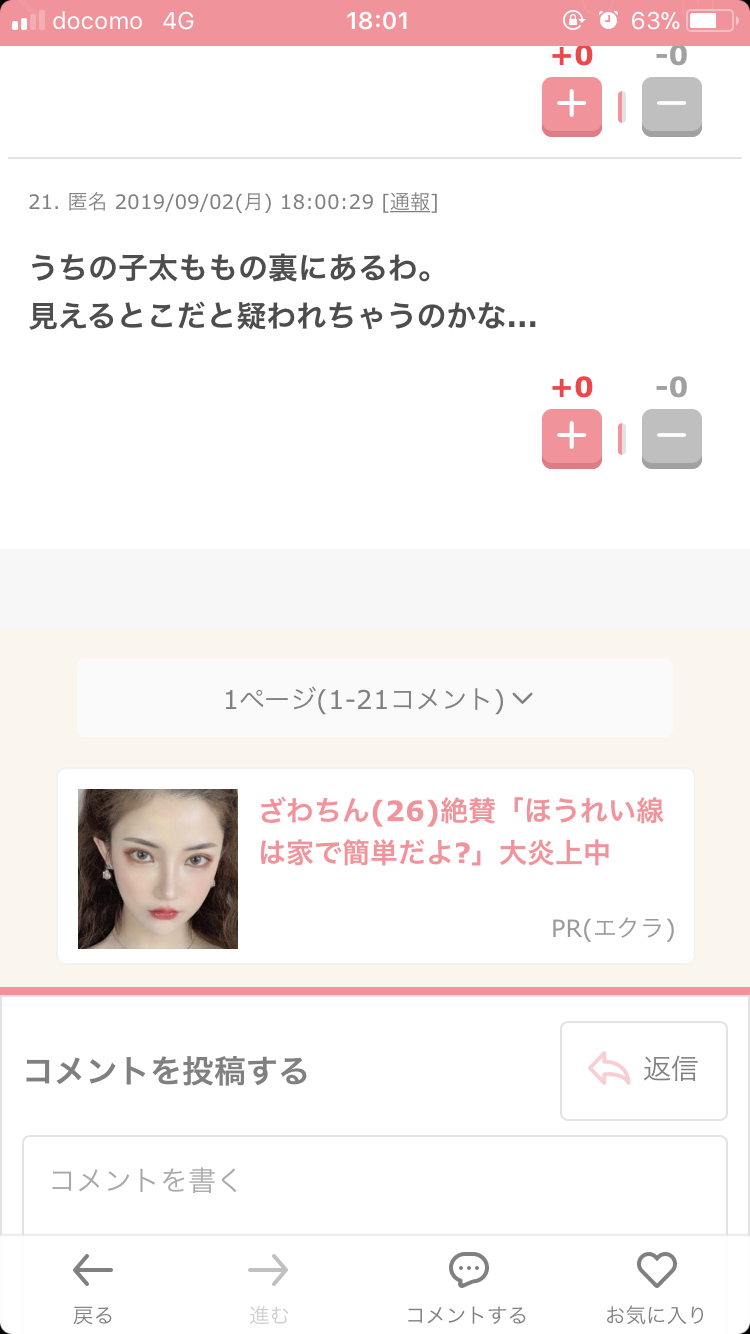Screen dimensions: 750x1334
Task: Expand the 1ページ(1-21コメント) page dropdown
Action: (375, 698)
